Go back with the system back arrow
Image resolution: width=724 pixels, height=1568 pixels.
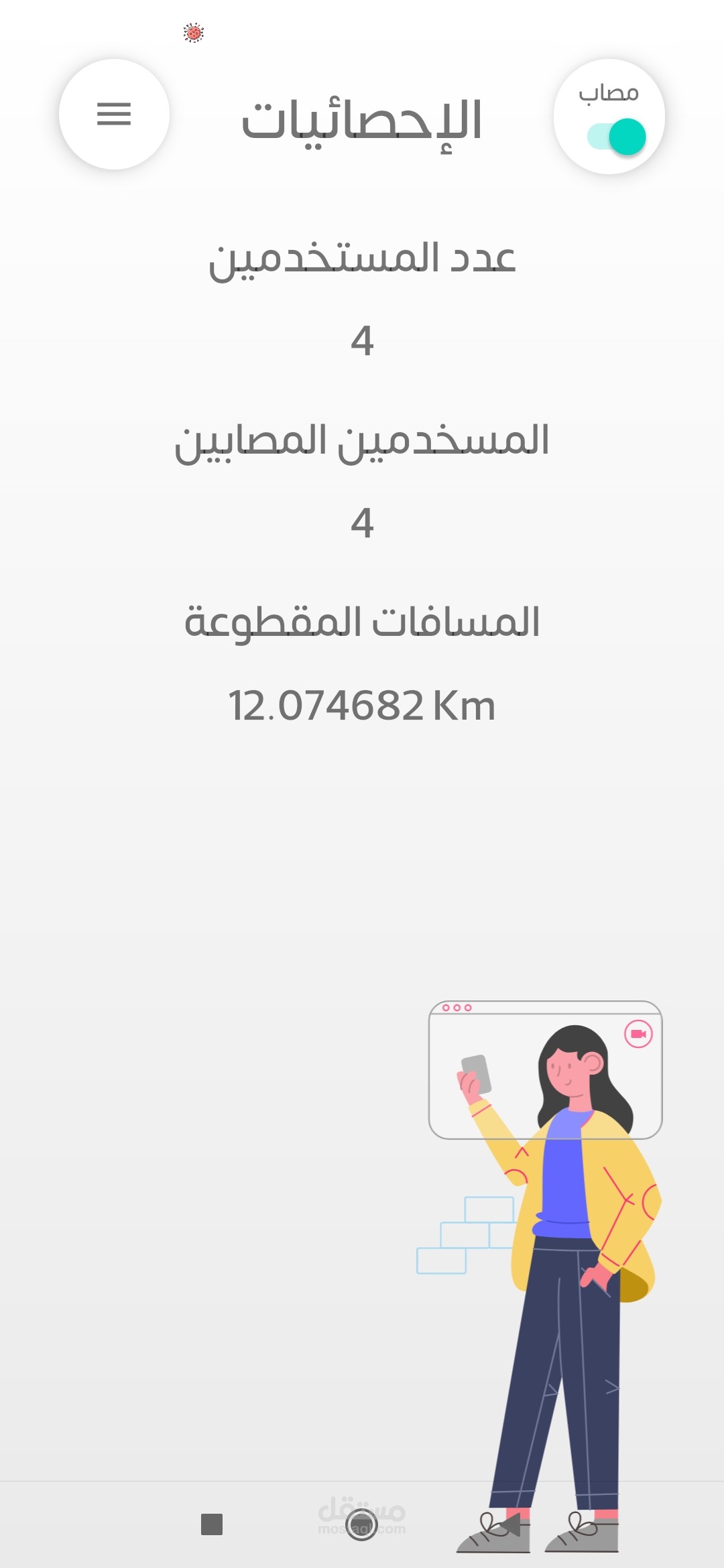509,1524
